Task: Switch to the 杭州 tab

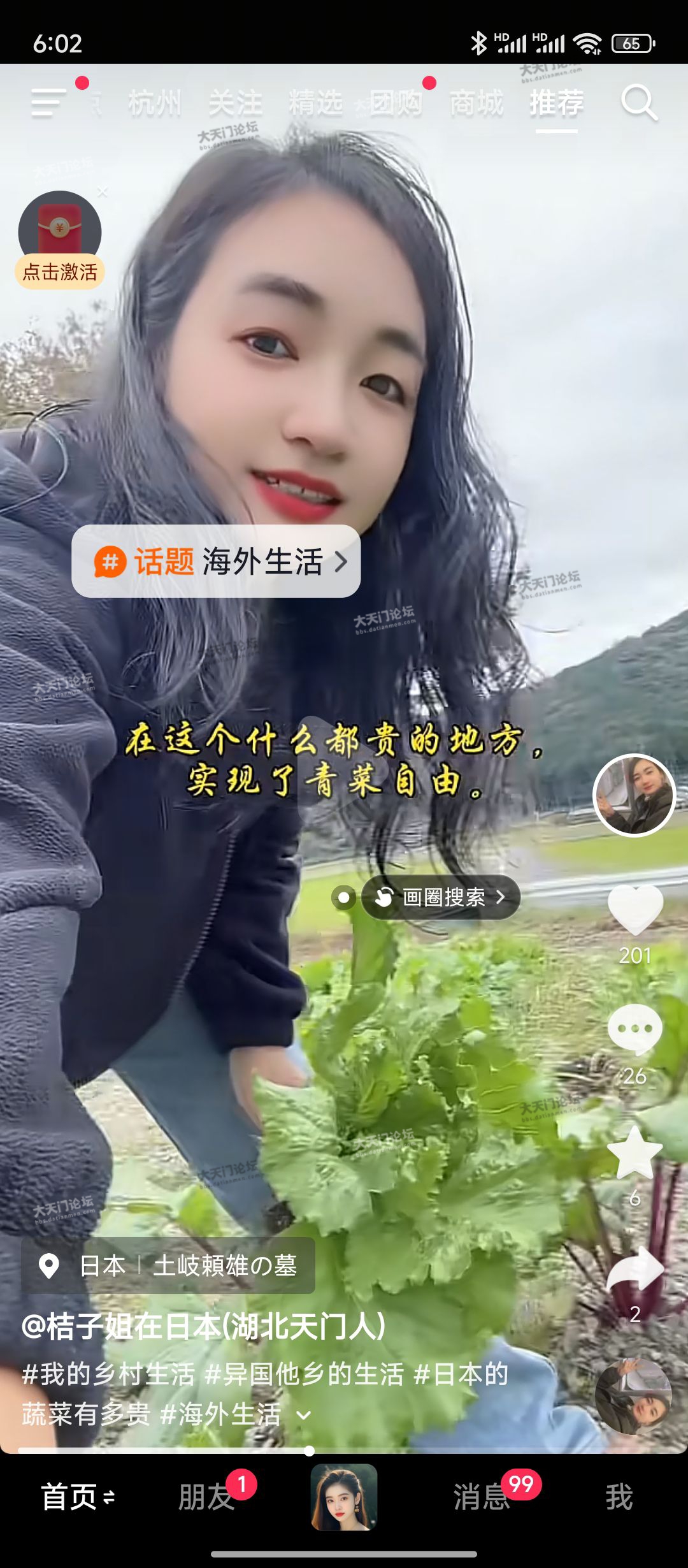Action: pyautogui.click(x=155, y=103)
